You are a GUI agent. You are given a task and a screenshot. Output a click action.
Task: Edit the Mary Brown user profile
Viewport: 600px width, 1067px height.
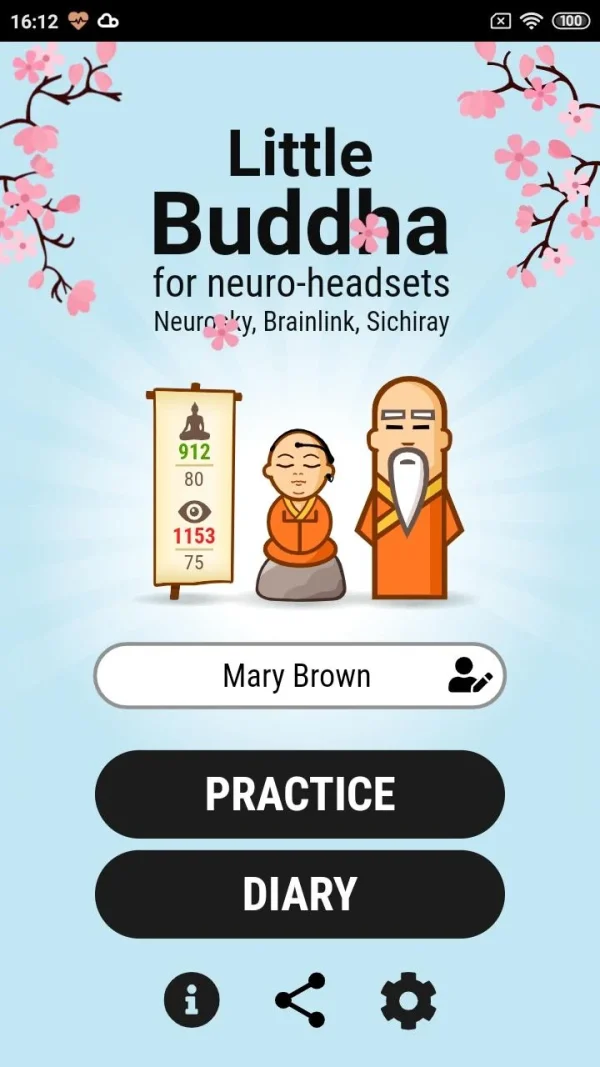point(469,677)
